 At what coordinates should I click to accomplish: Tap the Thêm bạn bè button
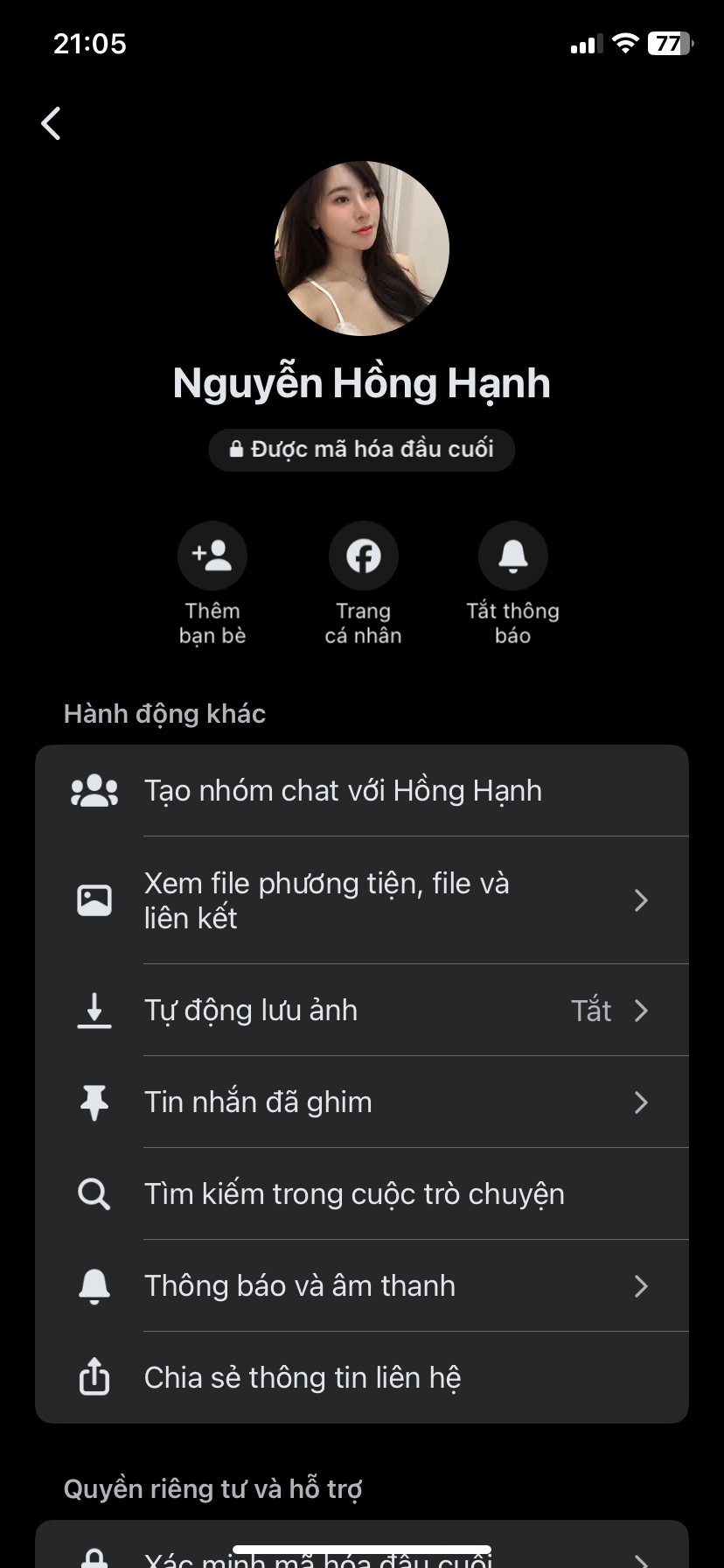(x=212, y=556)
